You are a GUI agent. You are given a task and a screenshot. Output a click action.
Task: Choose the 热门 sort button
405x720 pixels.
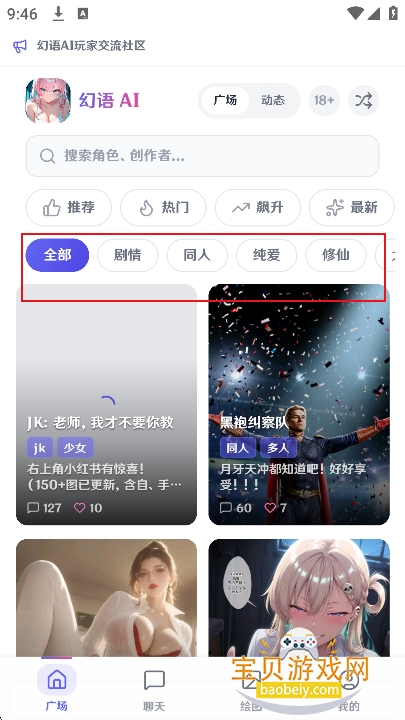(163, 208)
